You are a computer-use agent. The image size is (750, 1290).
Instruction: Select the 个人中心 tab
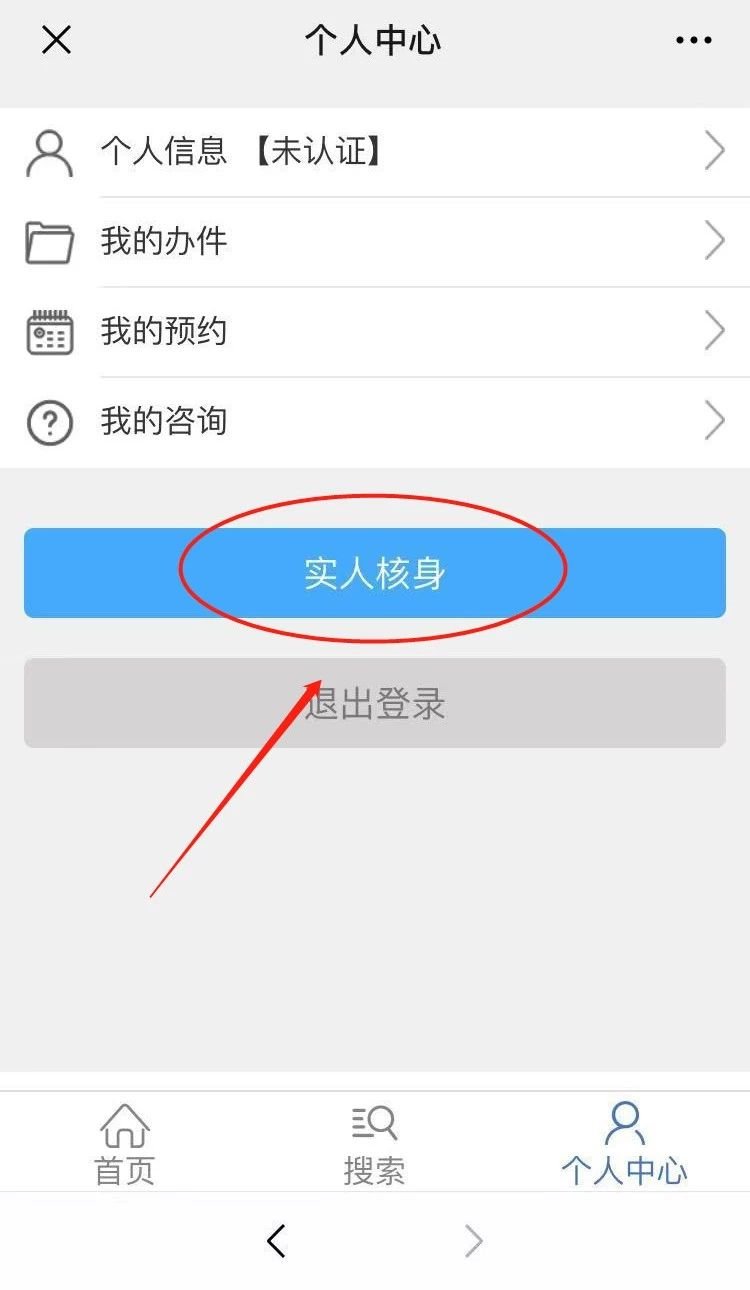(624, 1143)
